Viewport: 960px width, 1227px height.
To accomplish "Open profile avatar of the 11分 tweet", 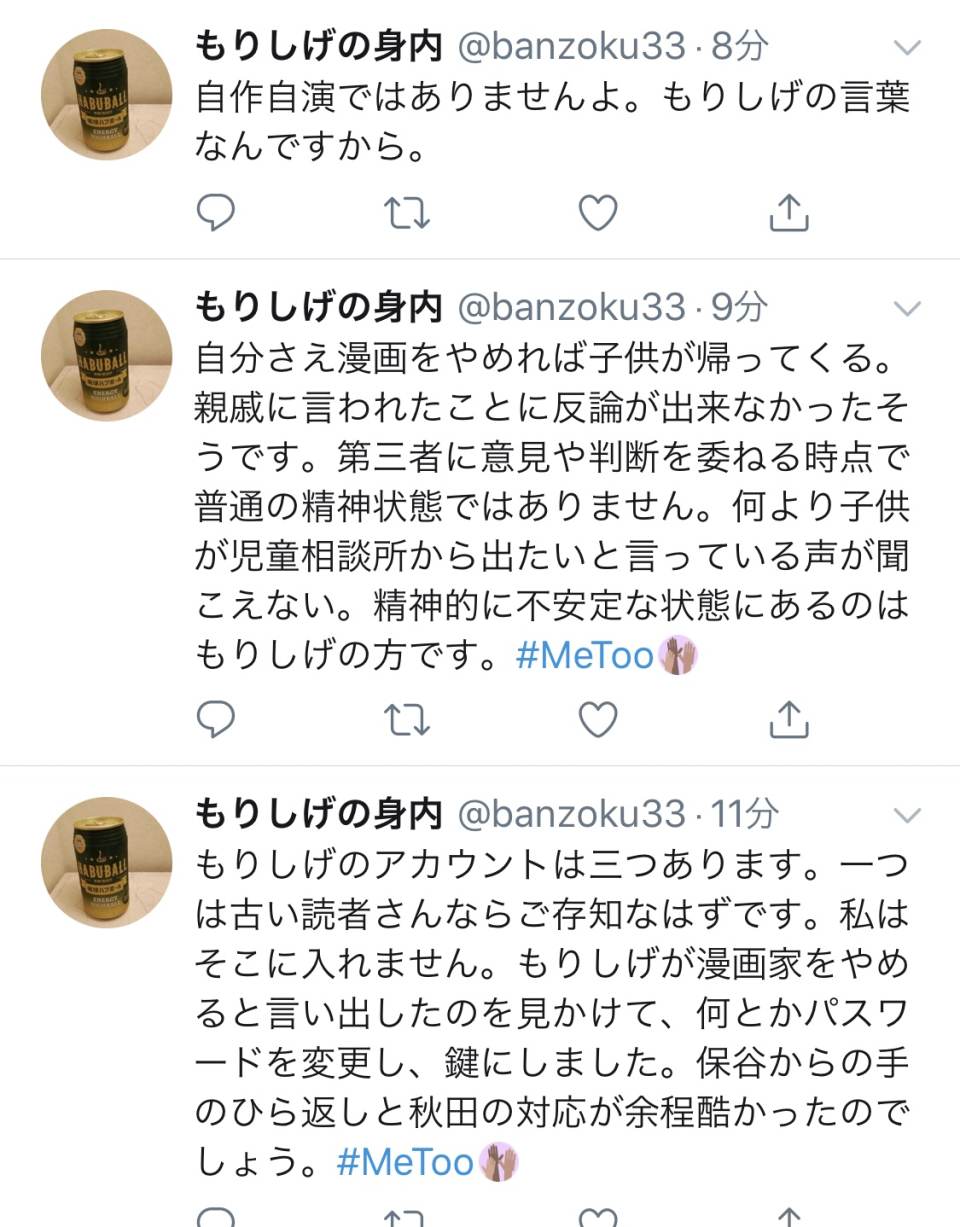I will point(107,862).
